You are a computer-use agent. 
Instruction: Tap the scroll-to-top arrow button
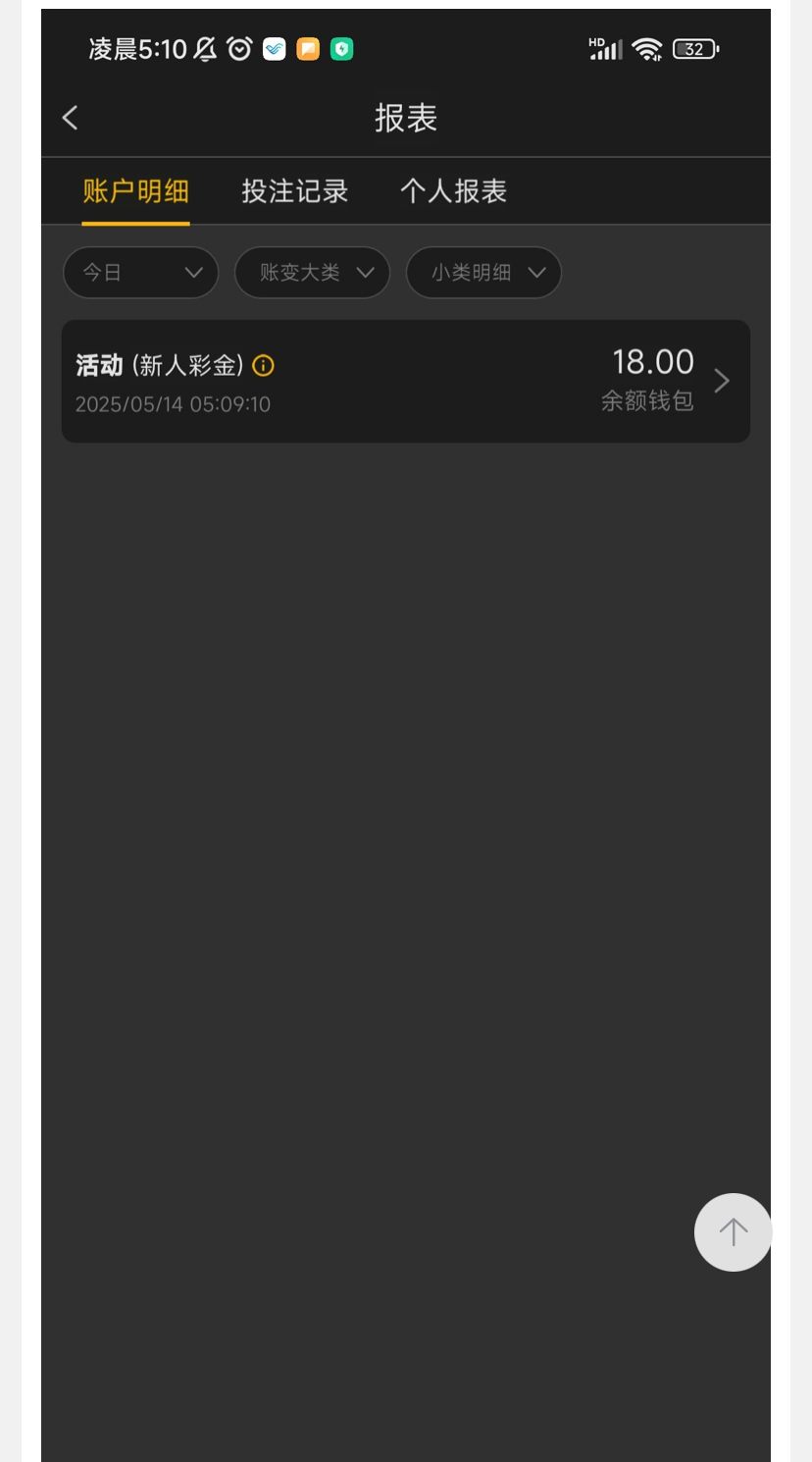click(733, 1232)
